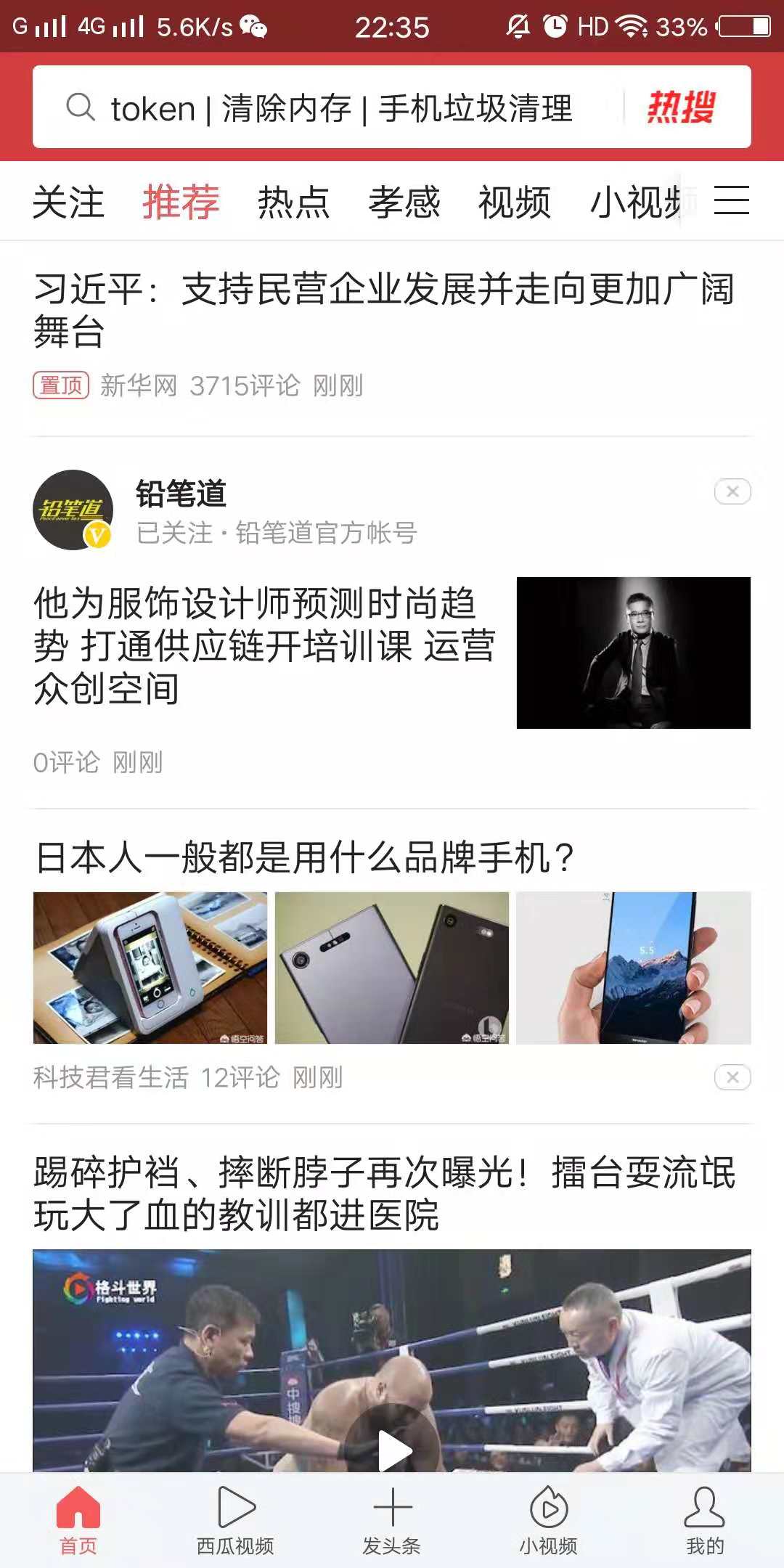This screenshot has width=784, height=1568.
Task: Dismiss the 科技君看生活 article
Action: pyautogui.click(x=732, y=1077)
